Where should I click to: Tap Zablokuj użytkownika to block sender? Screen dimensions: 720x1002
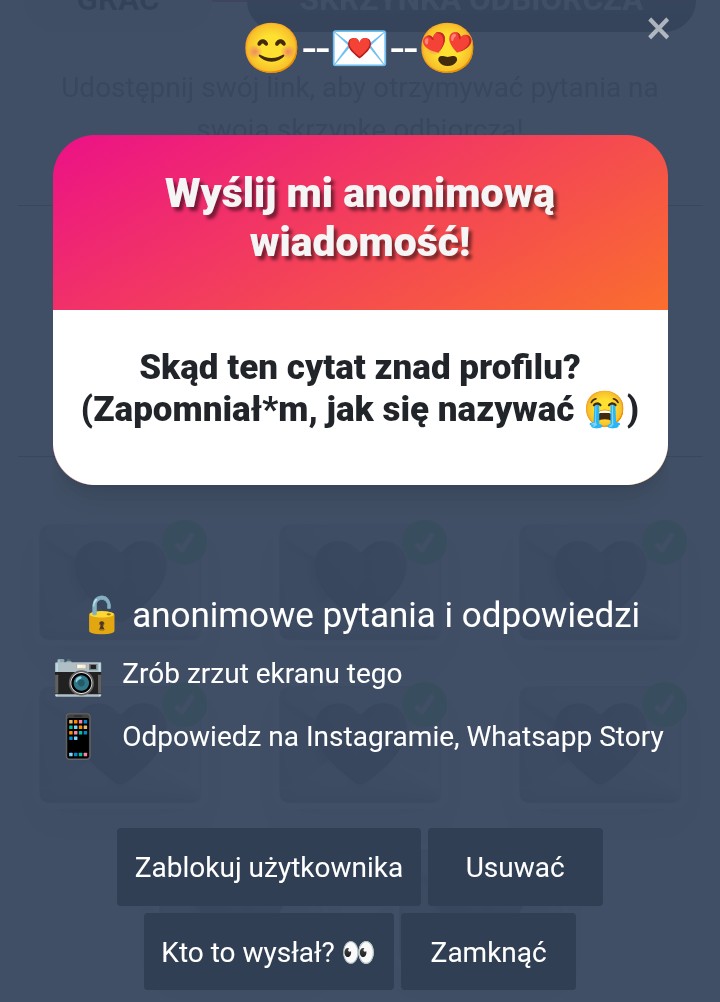point(269,867)
